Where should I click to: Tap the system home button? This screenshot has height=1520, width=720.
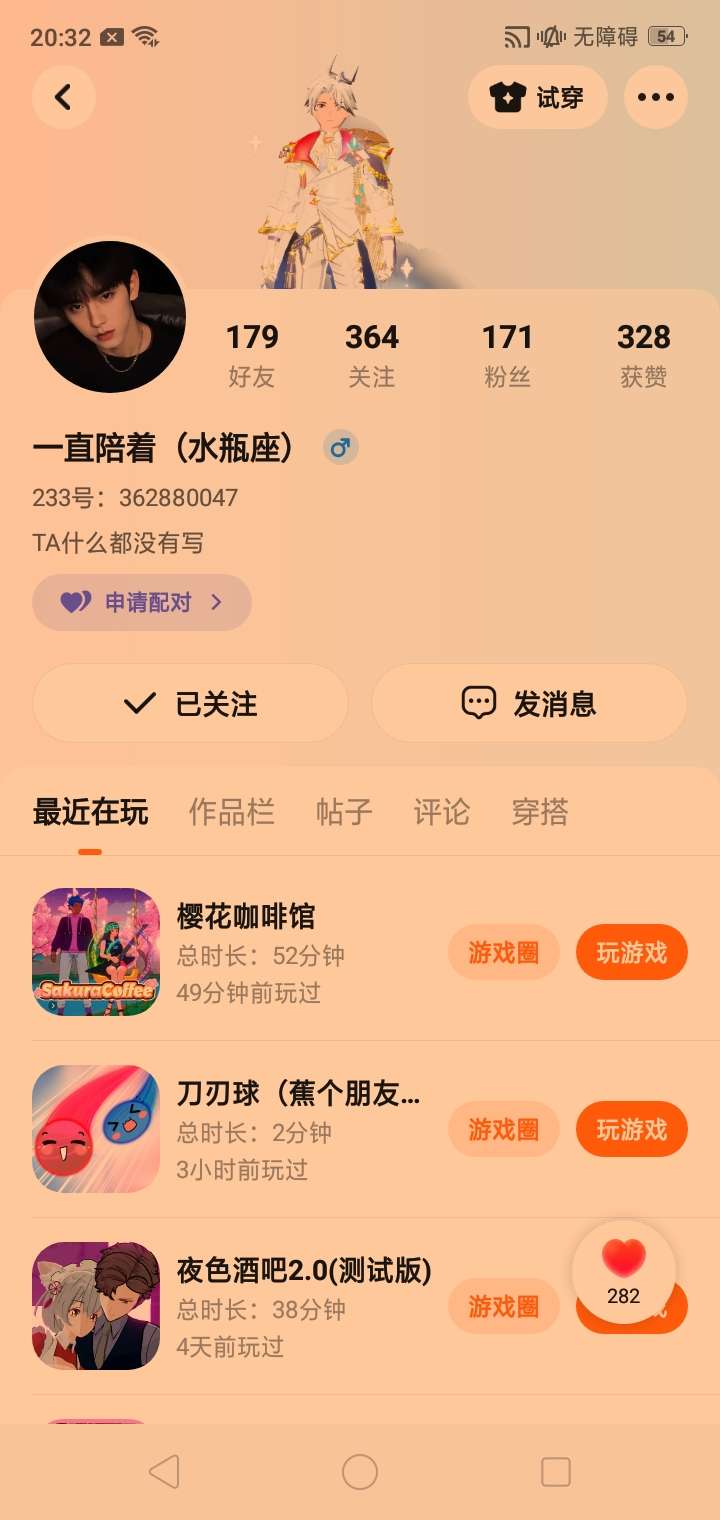coord(360,1472)
